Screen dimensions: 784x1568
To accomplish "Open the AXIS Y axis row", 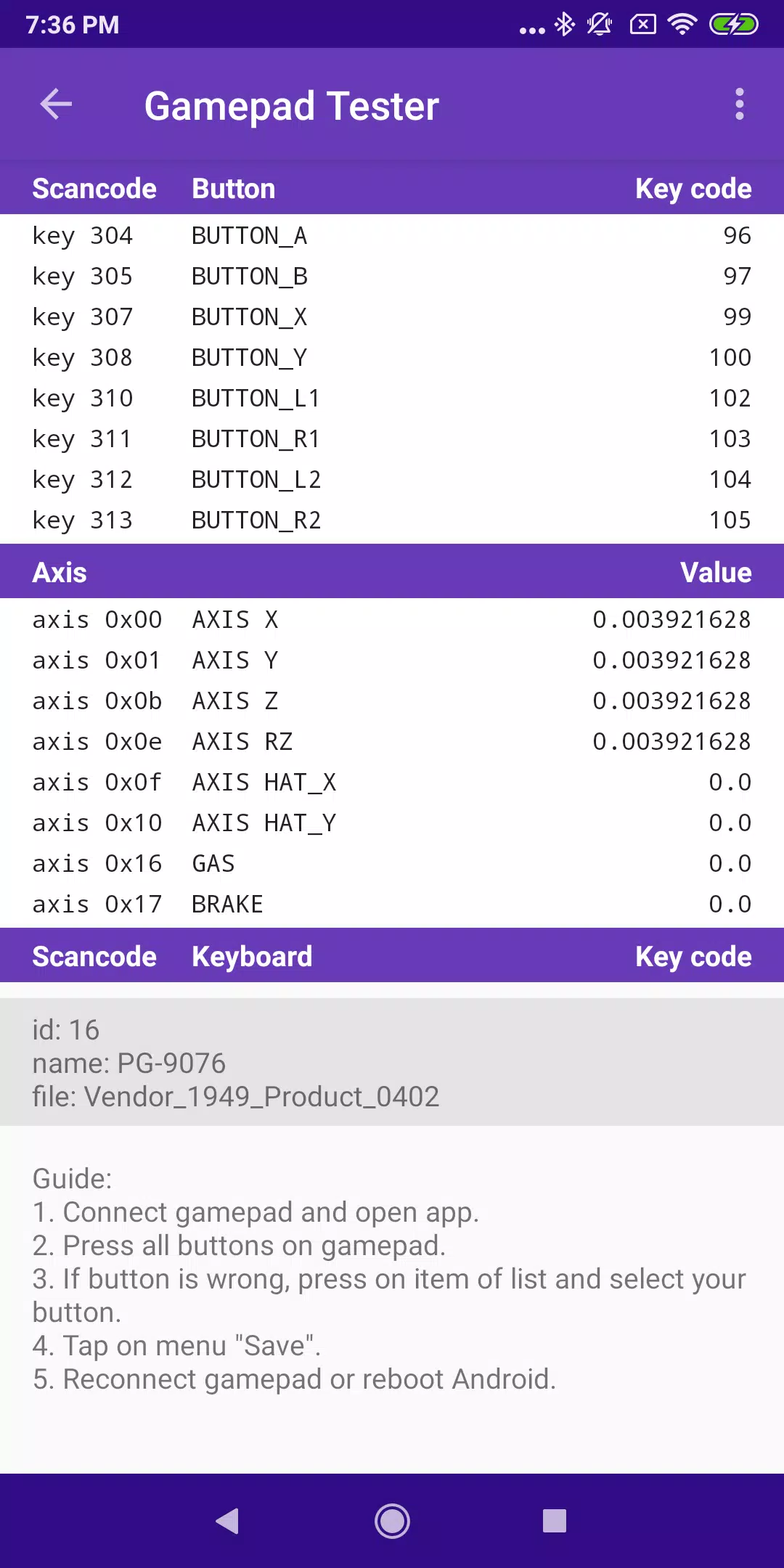I will click(392, 660).
